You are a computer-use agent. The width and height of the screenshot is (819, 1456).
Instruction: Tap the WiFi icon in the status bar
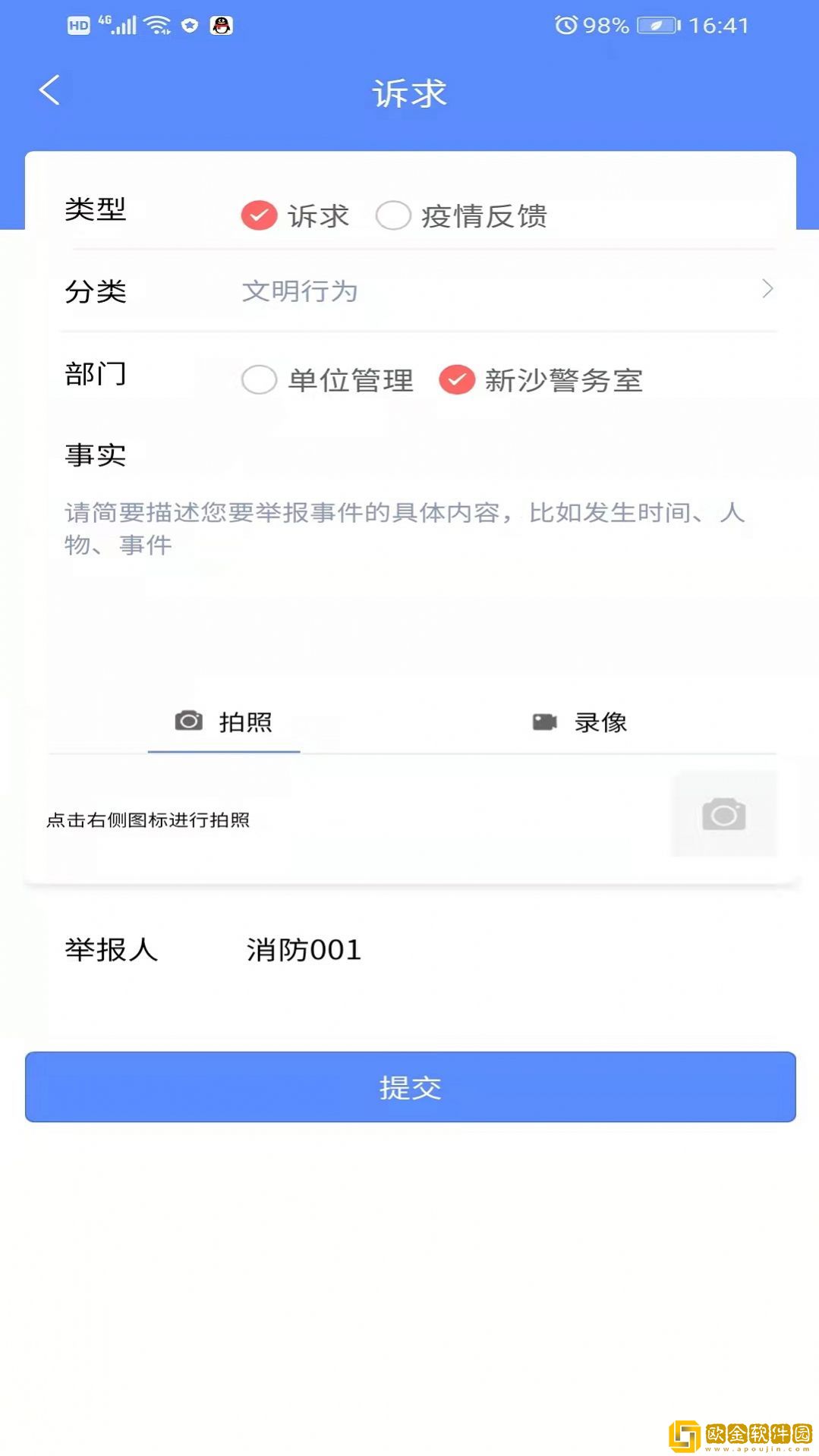tap(158, 25)
